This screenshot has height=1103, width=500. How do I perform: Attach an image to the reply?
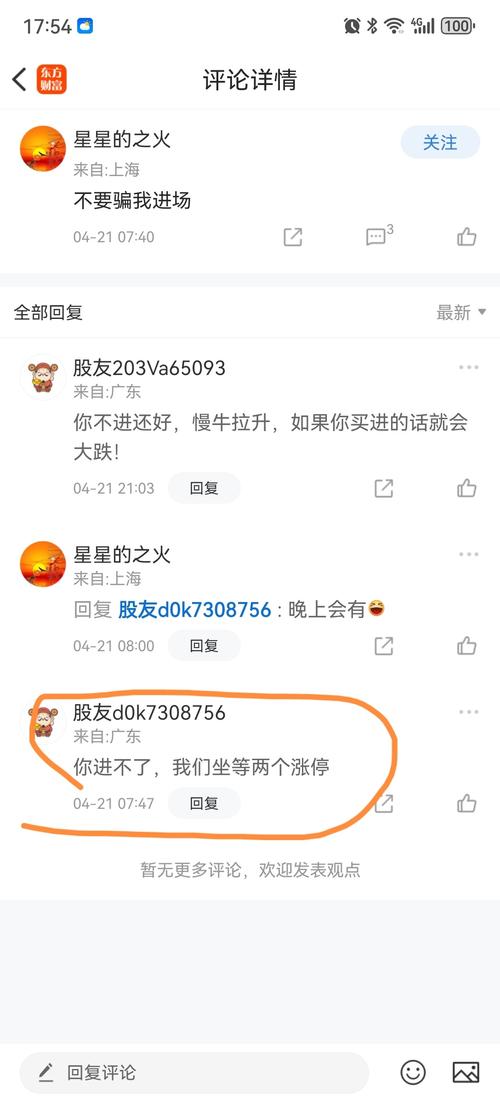[x=466, y=1073]
